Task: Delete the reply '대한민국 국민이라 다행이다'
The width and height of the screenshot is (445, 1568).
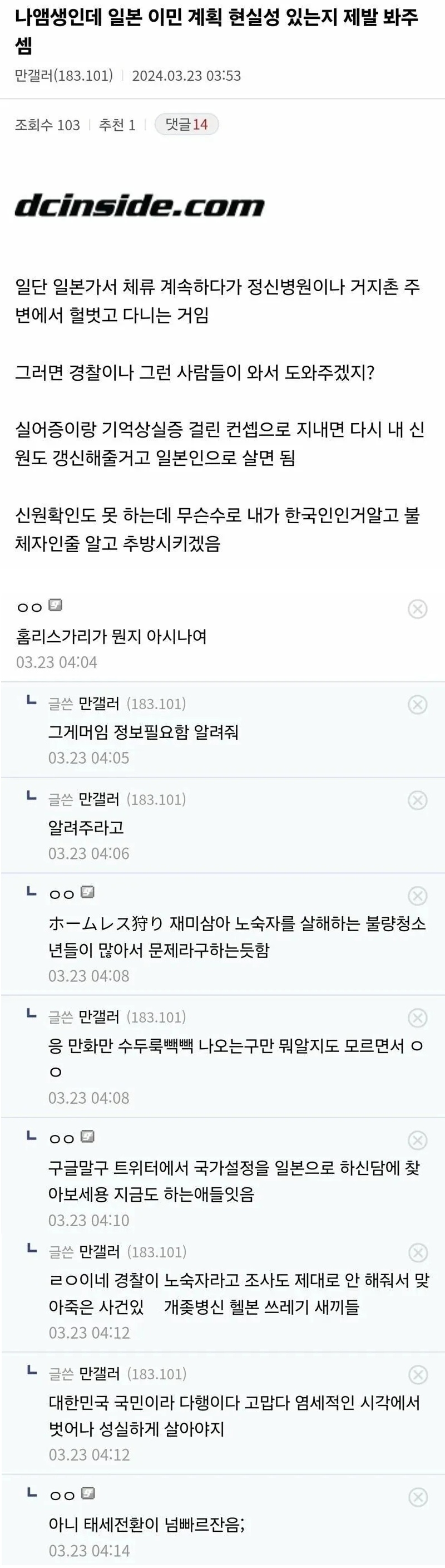Action: pos(417,1375)
